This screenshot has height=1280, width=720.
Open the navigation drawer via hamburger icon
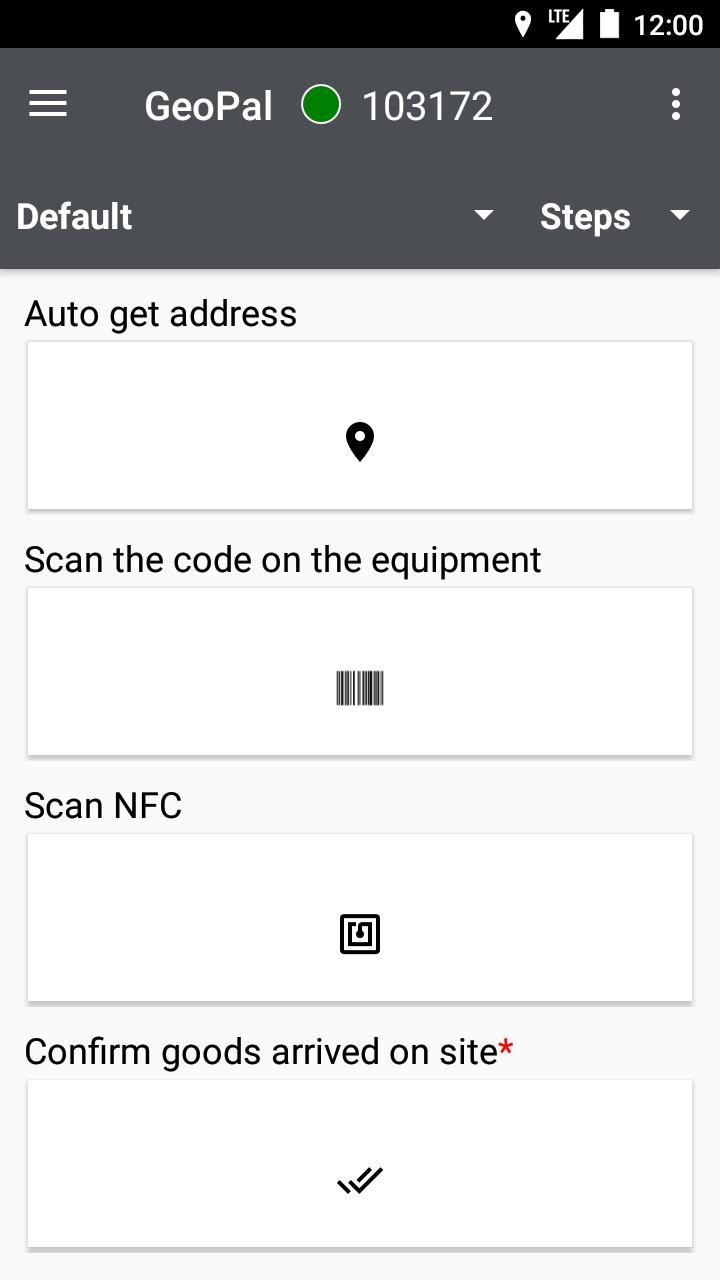(x=47, y=103)
